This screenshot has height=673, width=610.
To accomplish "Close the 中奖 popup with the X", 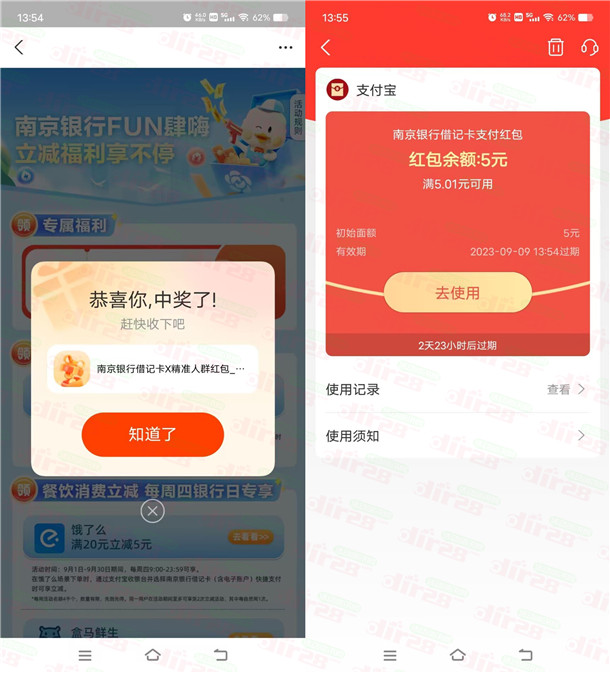I will (x=152, y=511).
